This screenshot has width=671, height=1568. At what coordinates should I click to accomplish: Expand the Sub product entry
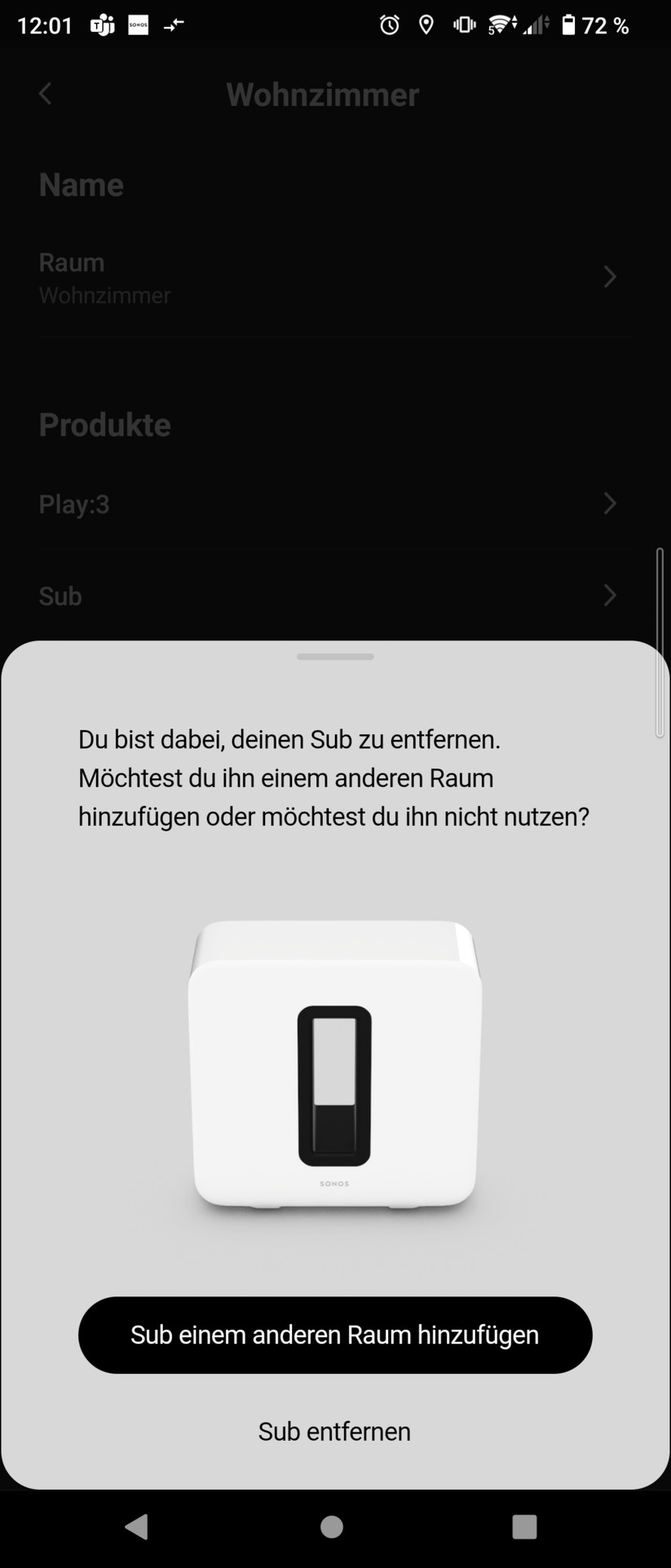610,595
